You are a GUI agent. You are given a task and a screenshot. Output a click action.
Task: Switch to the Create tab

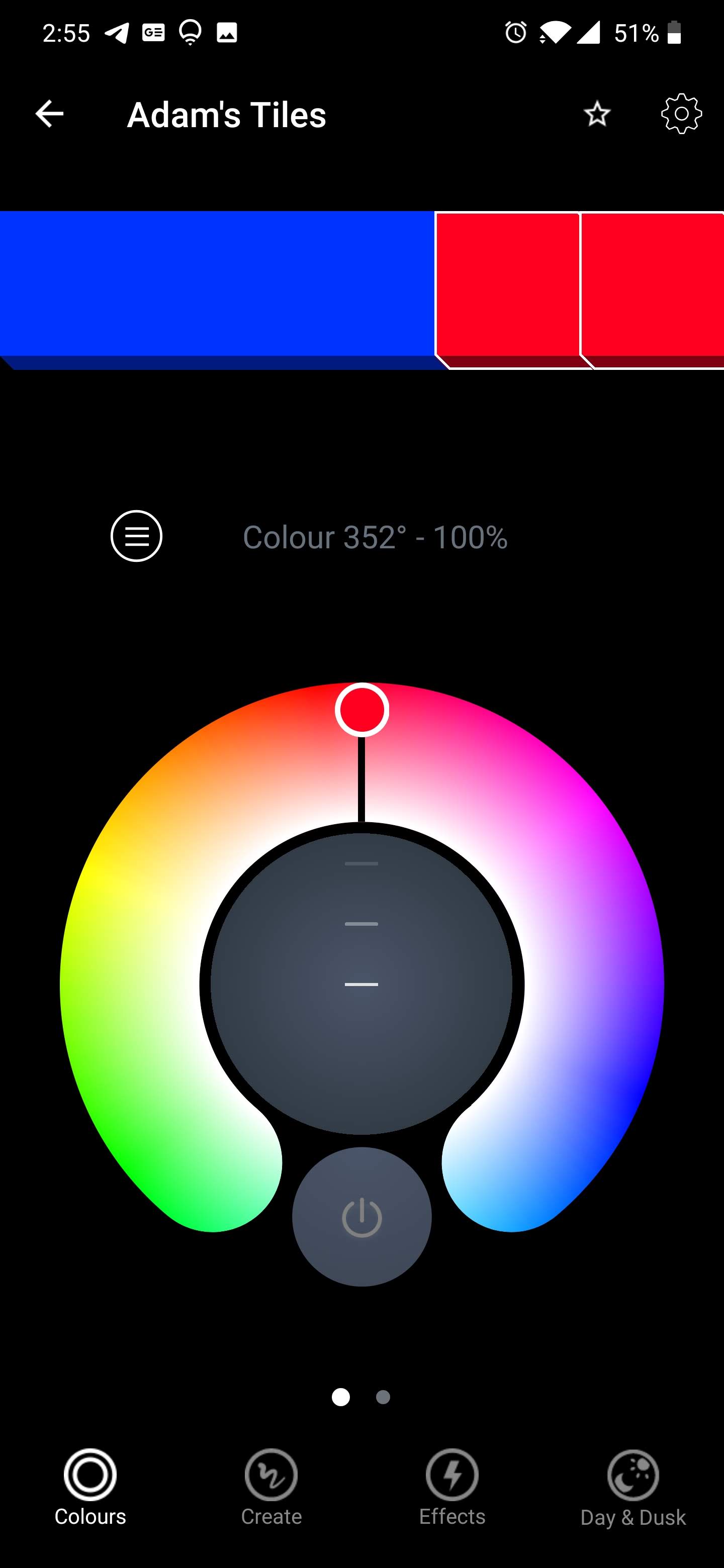tap(271, 1487)
